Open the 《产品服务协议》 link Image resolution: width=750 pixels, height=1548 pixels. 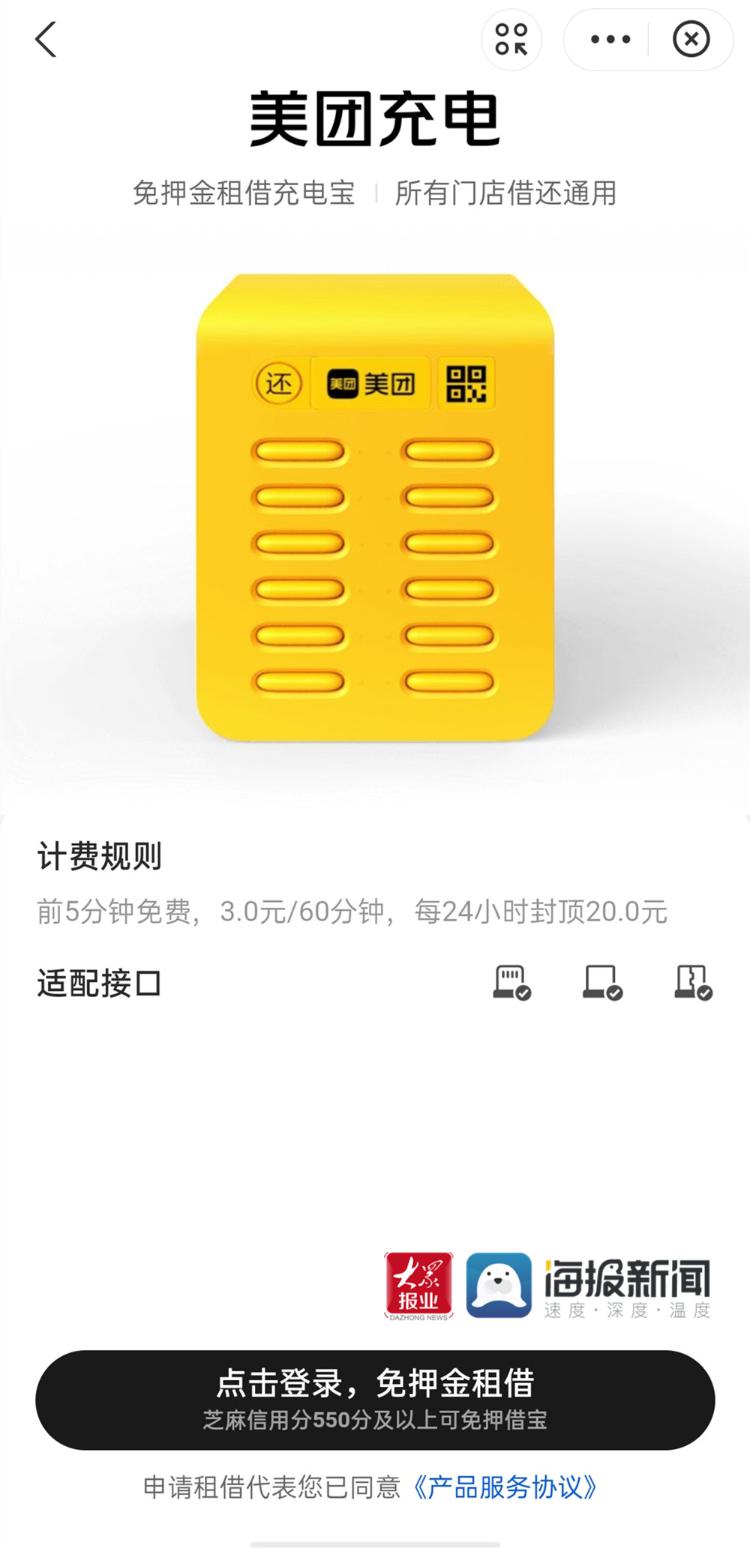coord(504,1487)
